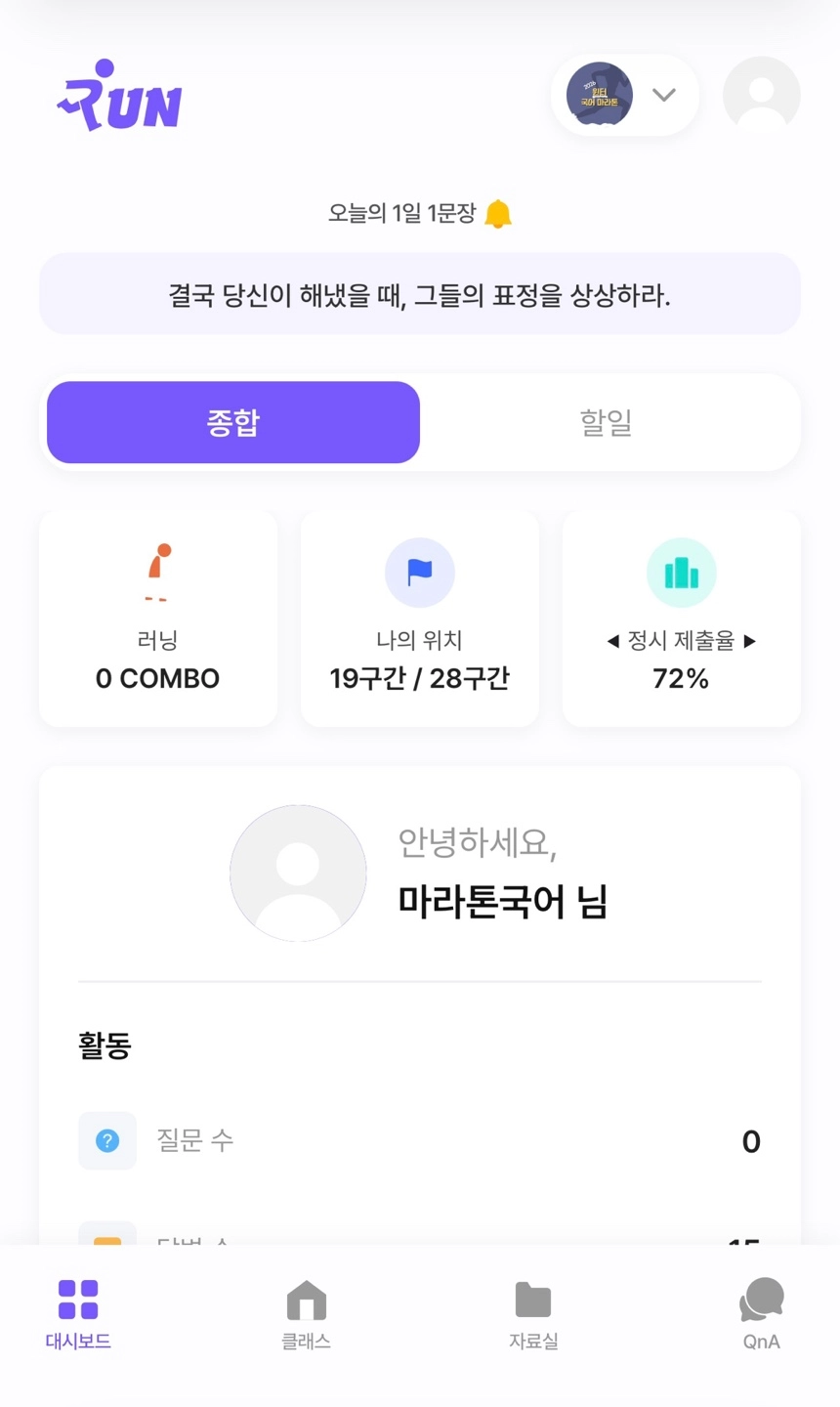This screenshot has height=1407, width=840.
Task: Go to the 대시보드 tab
Action: pos(78,1314)
